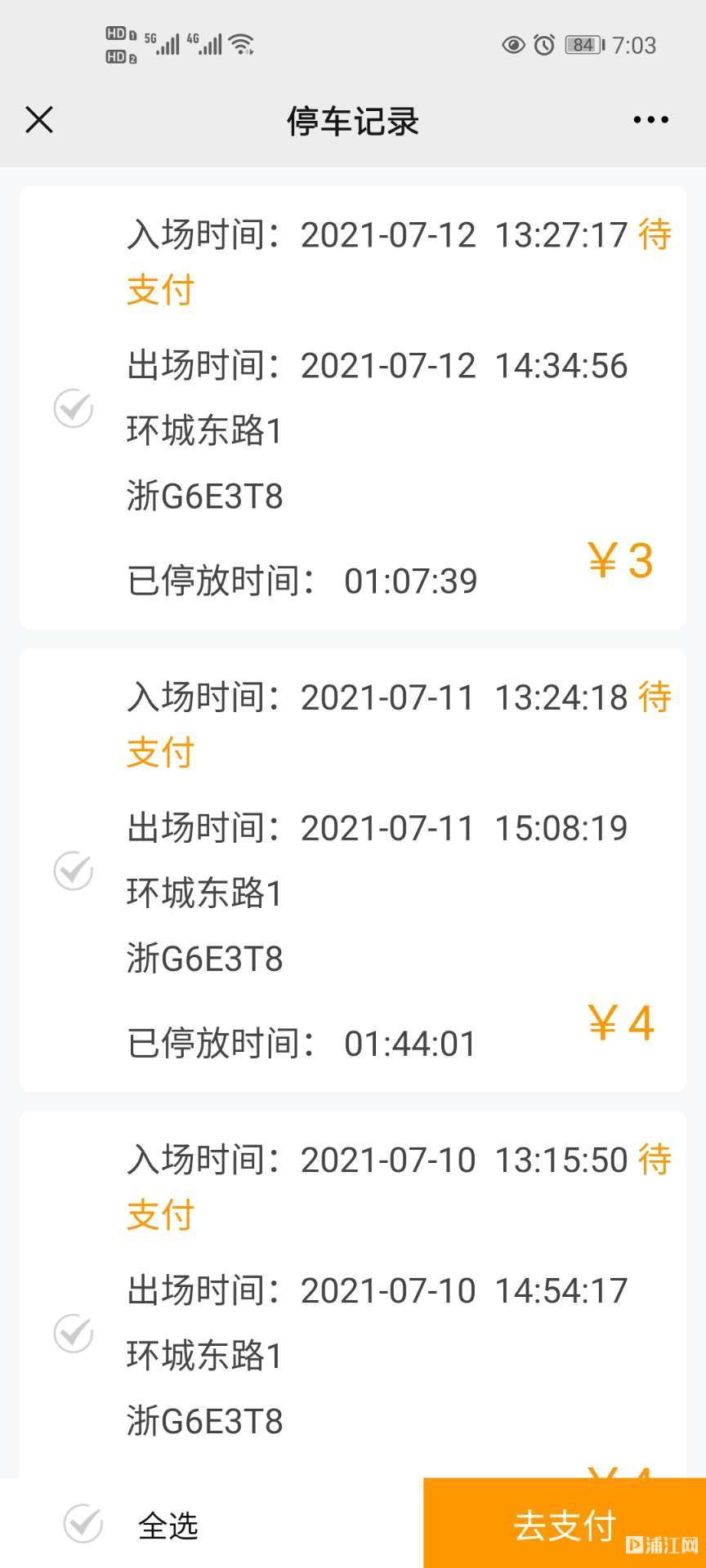Open the three-dot overflow menu
The width and height of the screenshot is (706, 1568).
pos(650,120)
